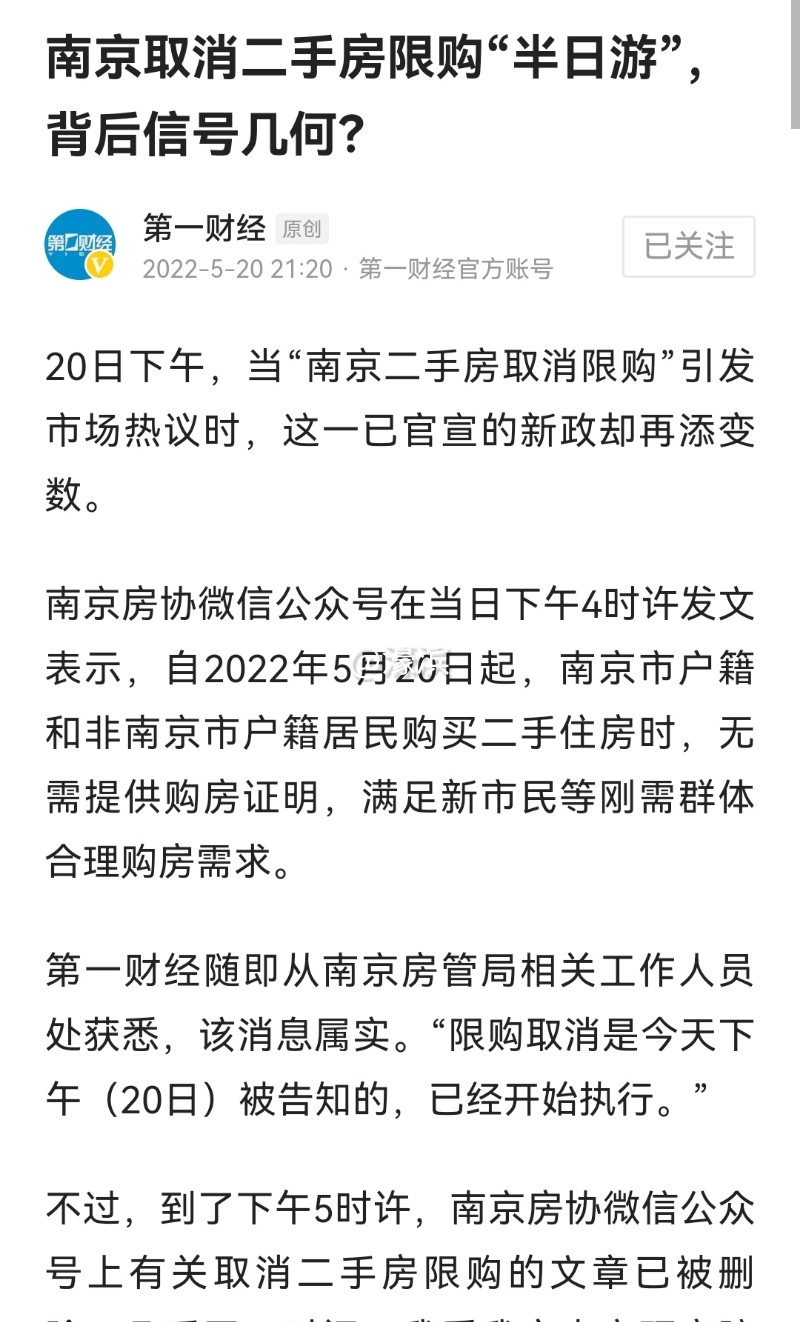Open the 第一财经 account name link
This screenshot has height=1322, width=800.
pyautogui.click(x=204, y=228)
